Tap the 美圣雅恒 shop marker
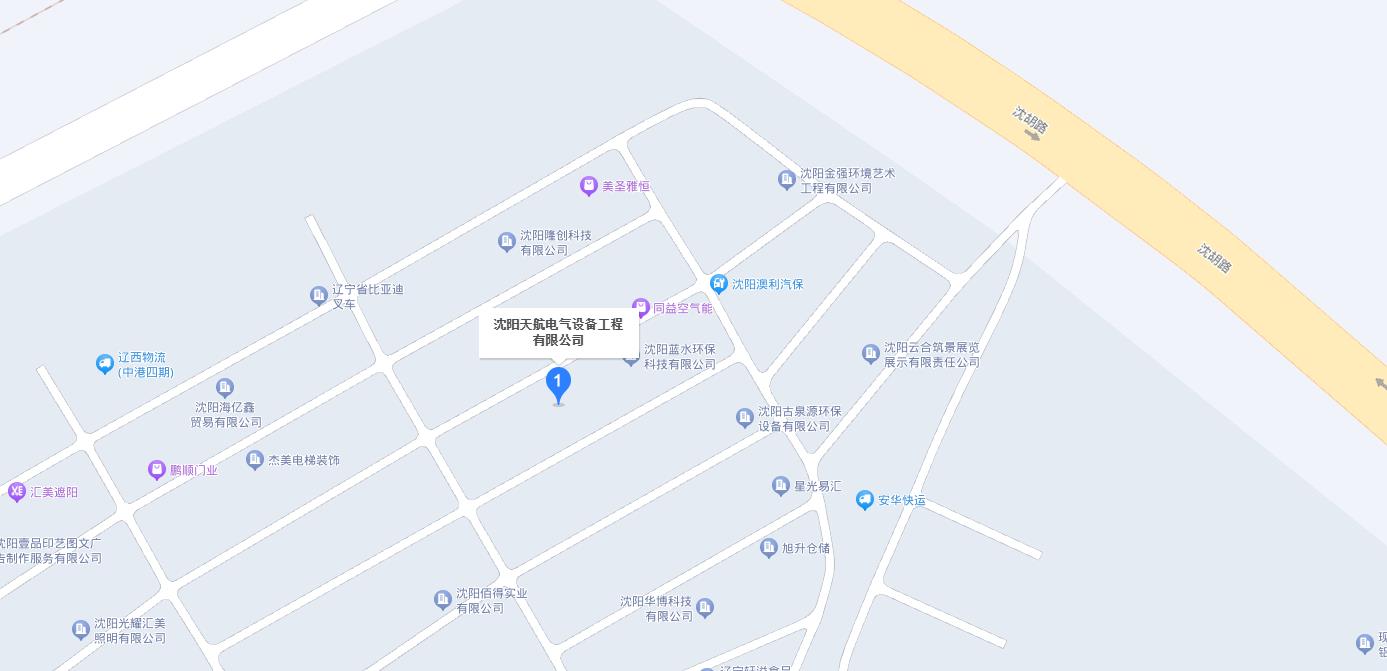The height and width of the screenshot is (671, 1387). tap(589, 186)
